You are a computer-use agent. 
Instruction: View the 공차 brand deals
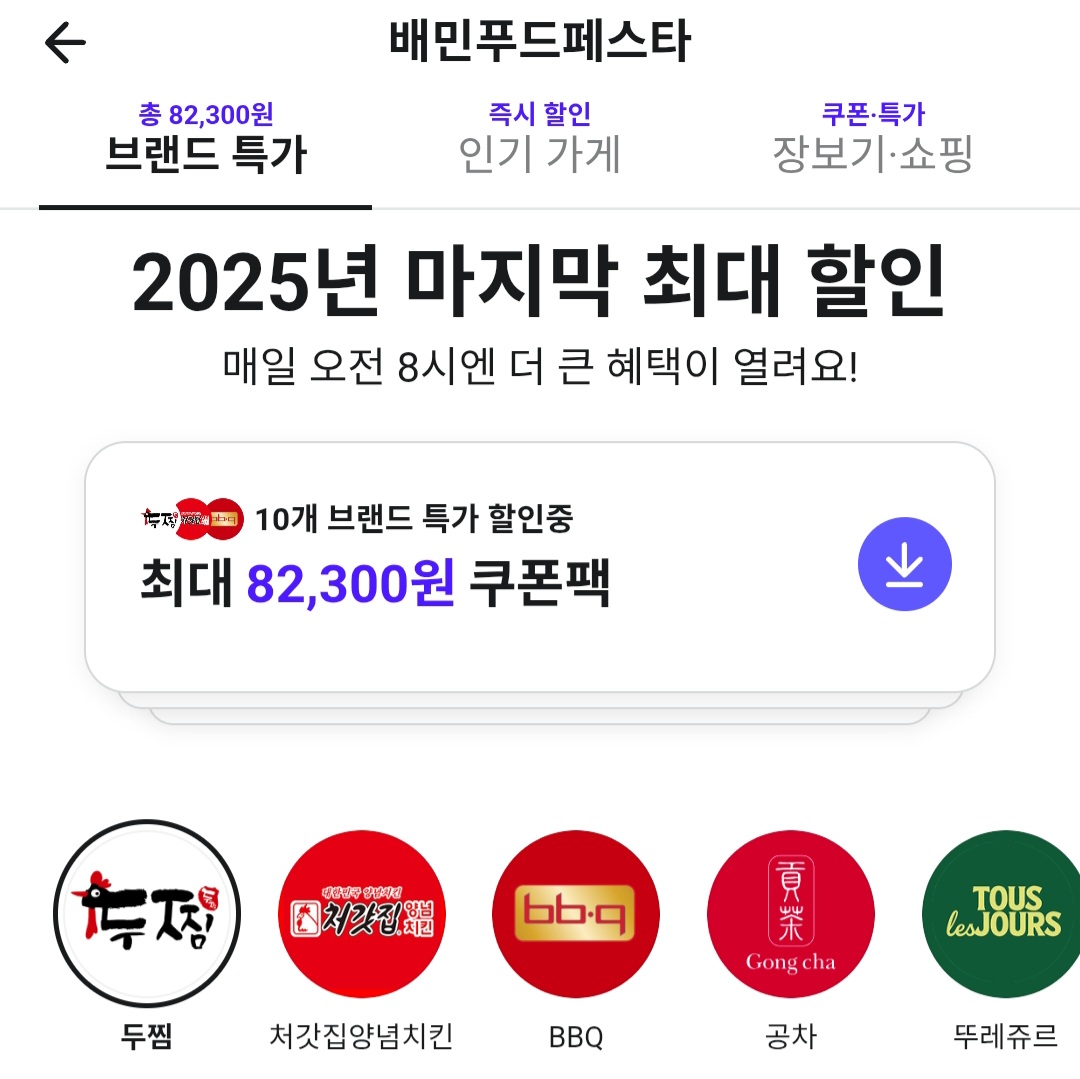pos(790,913)
